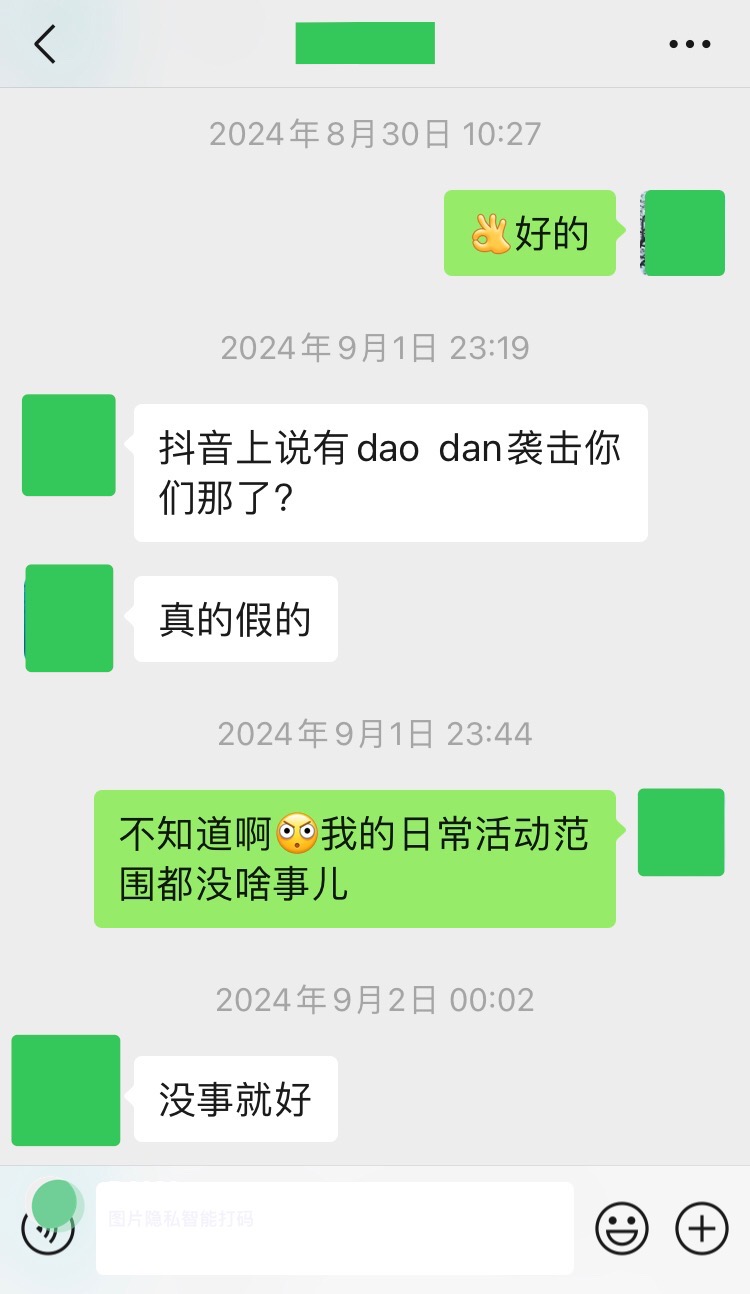Tap the message input field
This screenshot has height=1294, width=750.
335,1228
